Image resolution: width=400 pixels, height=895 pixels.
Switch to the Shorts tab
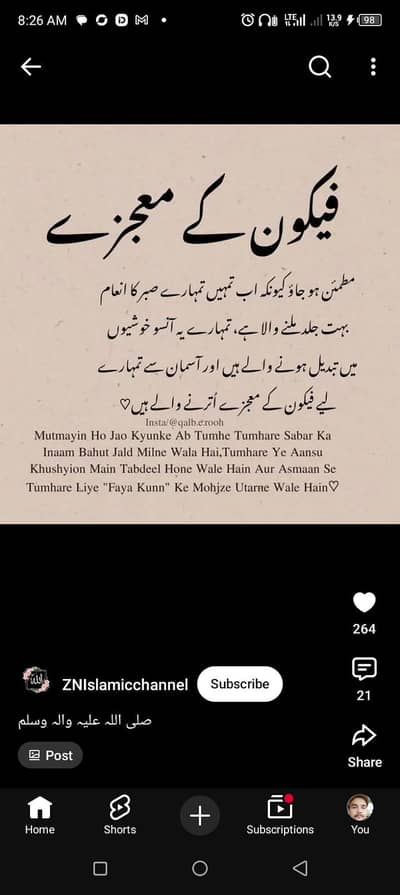pos(120,816)
